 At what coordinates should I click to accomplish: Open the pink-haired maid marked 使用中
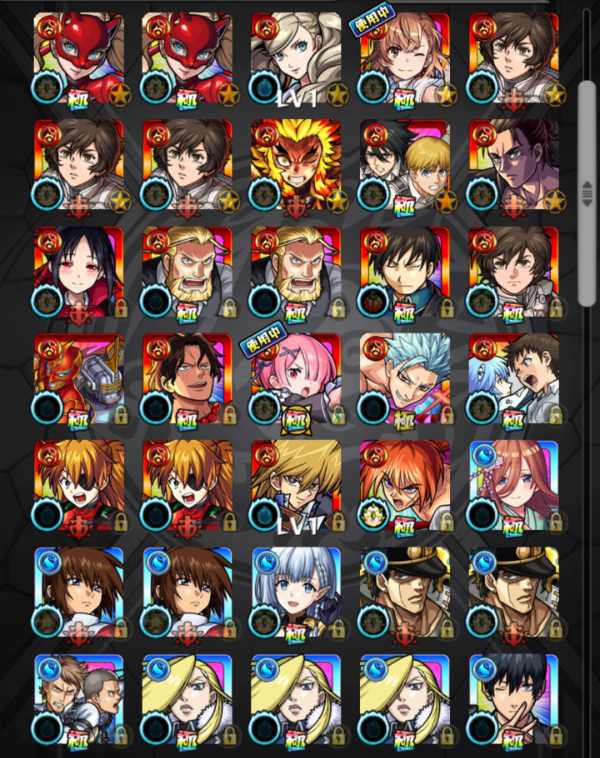point(296,380)
